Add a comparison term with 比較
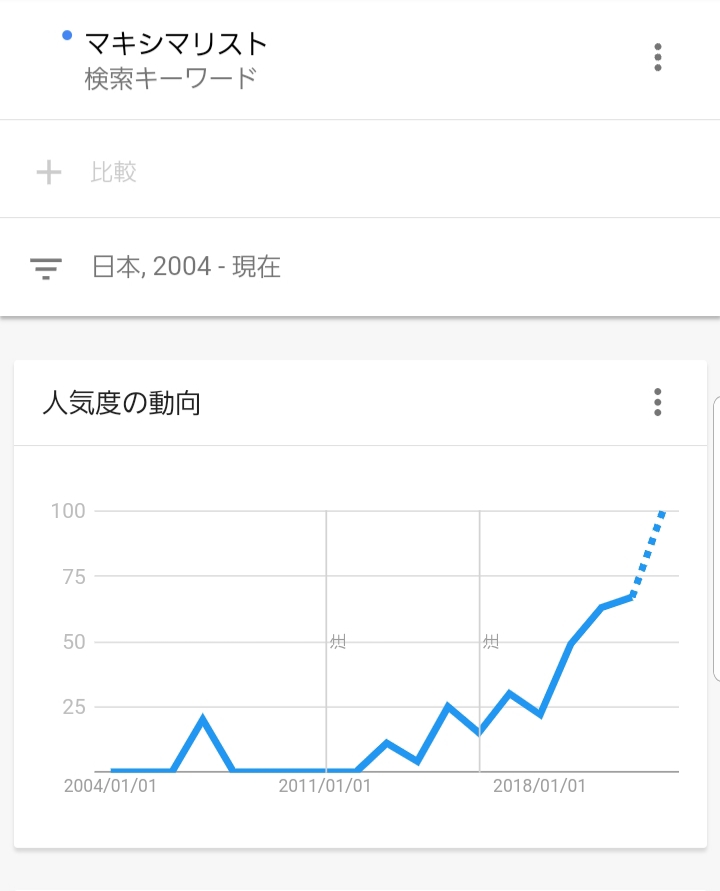Image resolution: width=720 pixels, height=891 pixels. point(113,172)
